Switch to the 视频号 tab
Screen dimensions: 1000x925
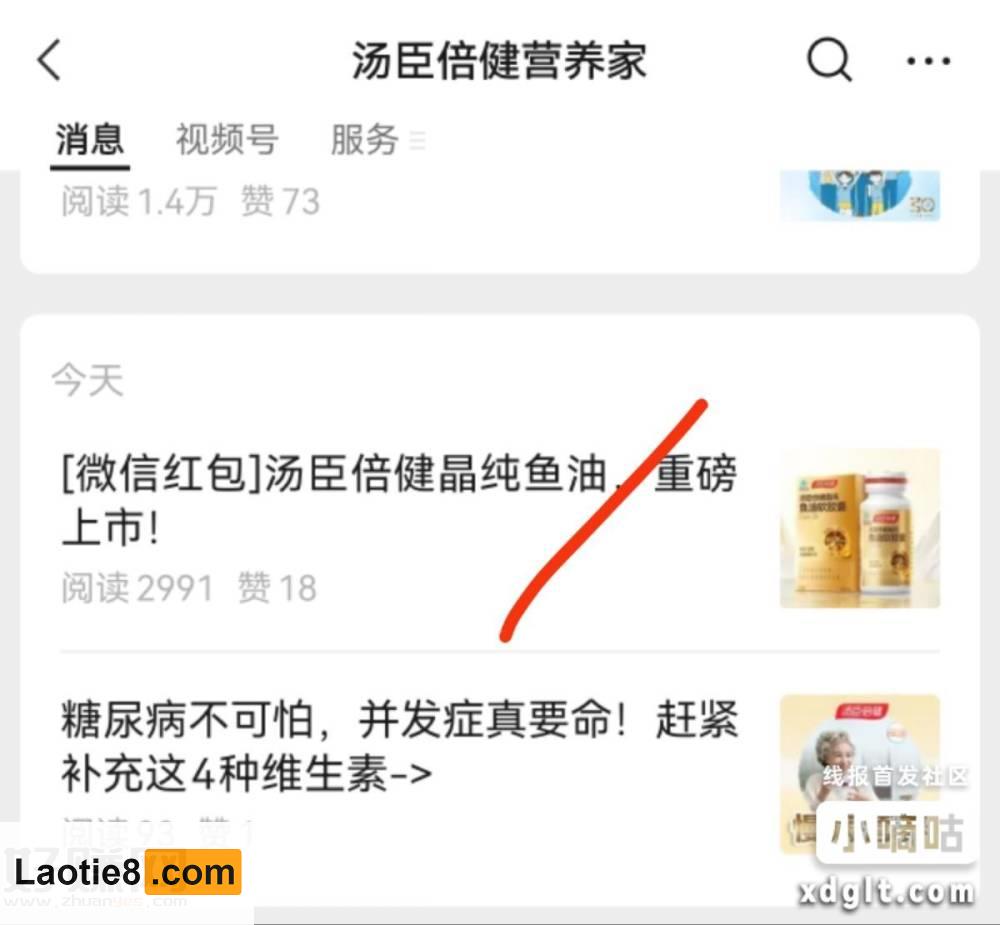click(227, 140)
